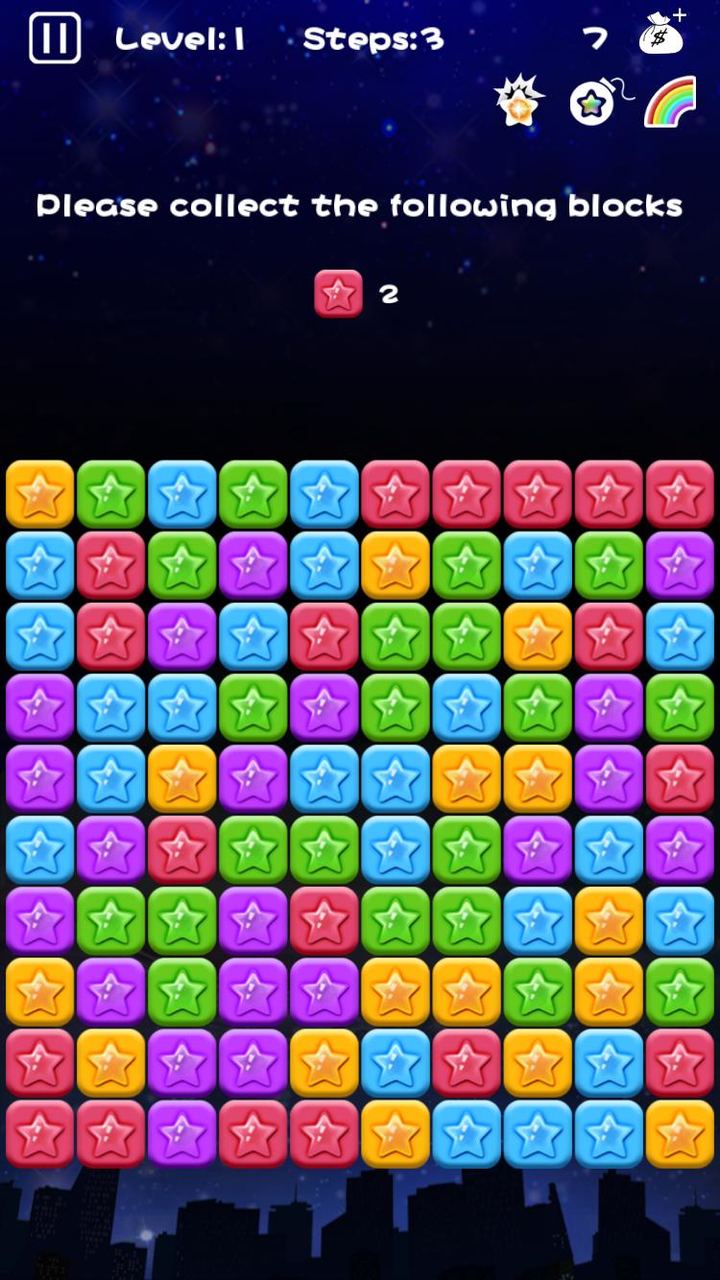
Task: Pause the game
Action: point(54,39)
